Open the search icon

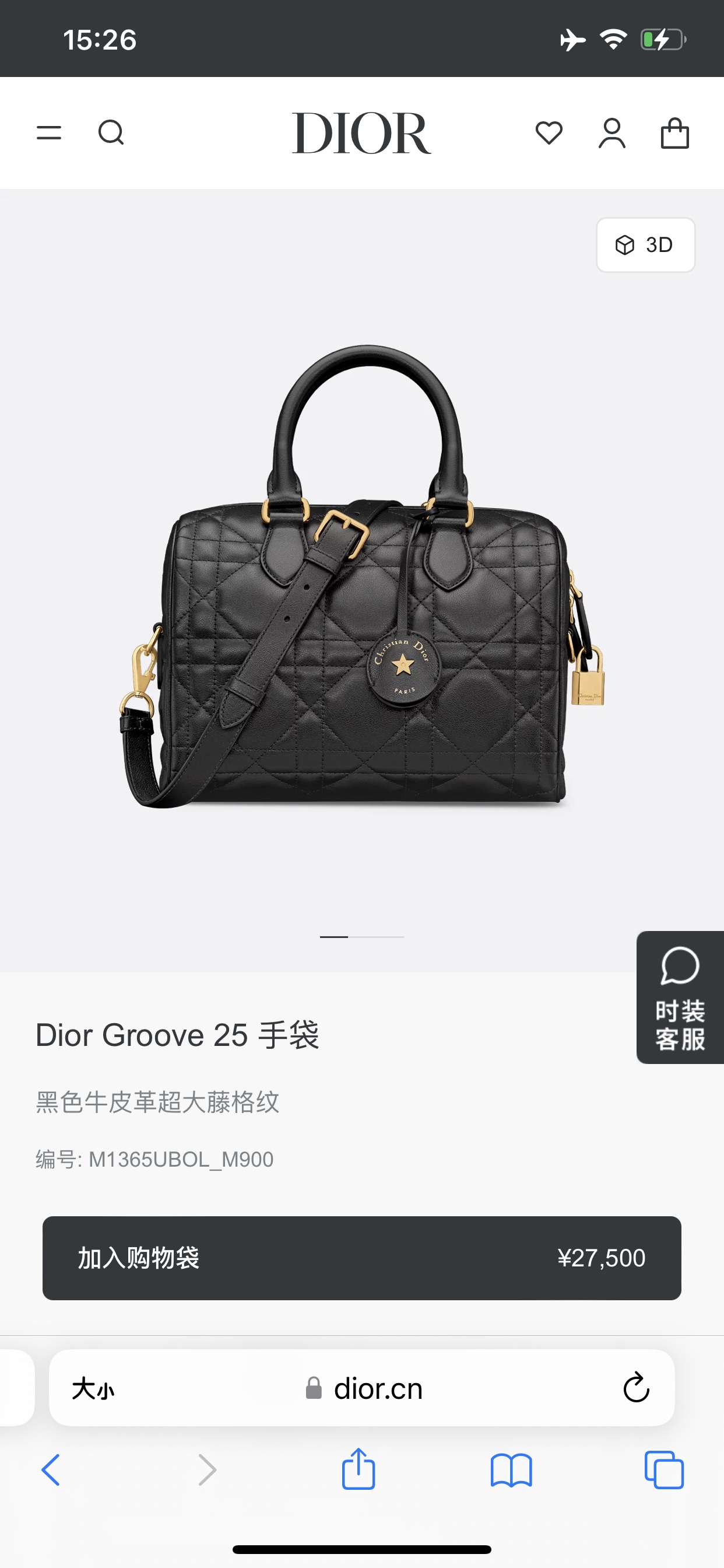[111, 132]
